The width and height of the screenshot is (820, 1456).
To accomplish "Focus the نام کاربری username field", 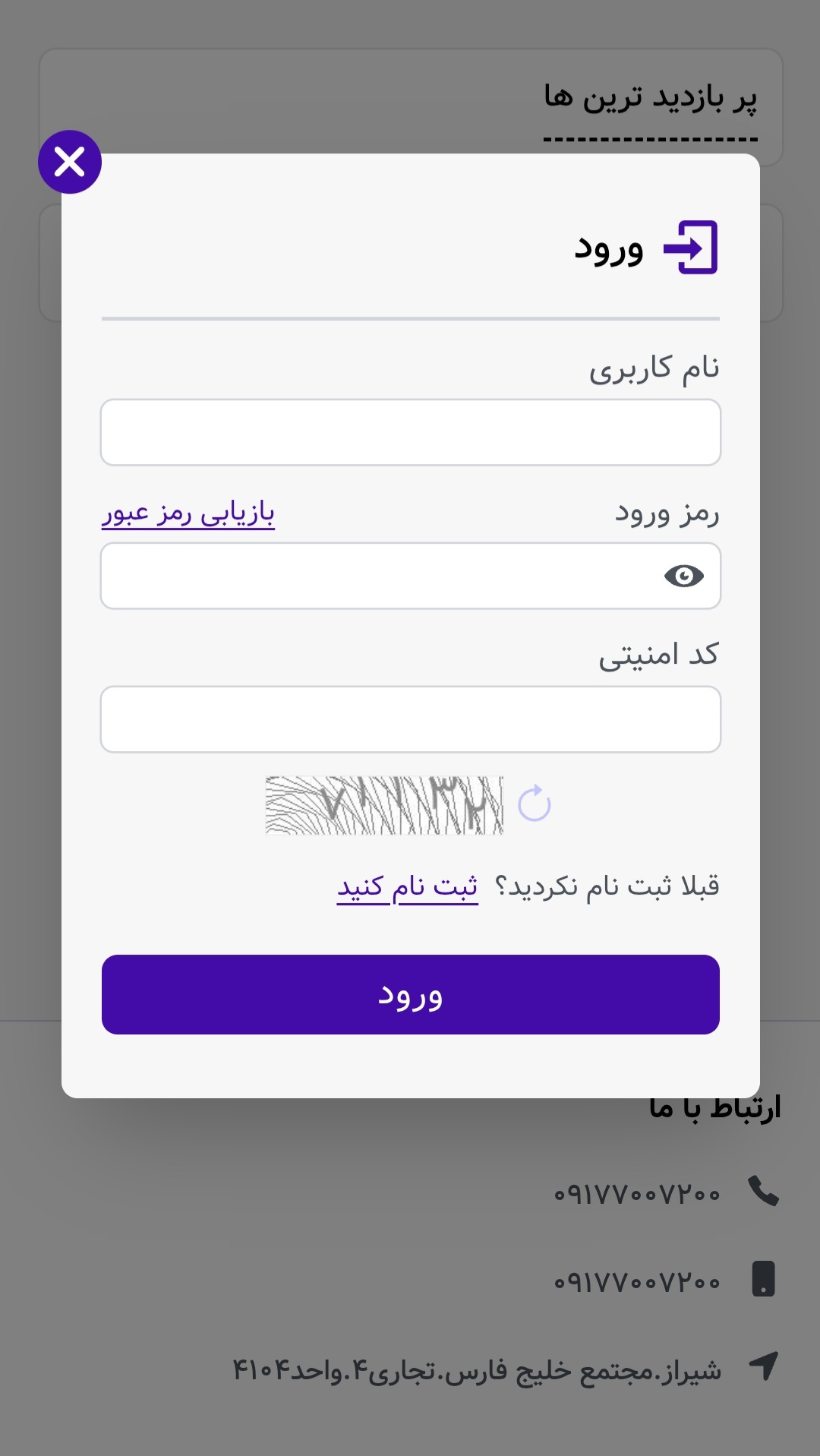I will 410,432.
